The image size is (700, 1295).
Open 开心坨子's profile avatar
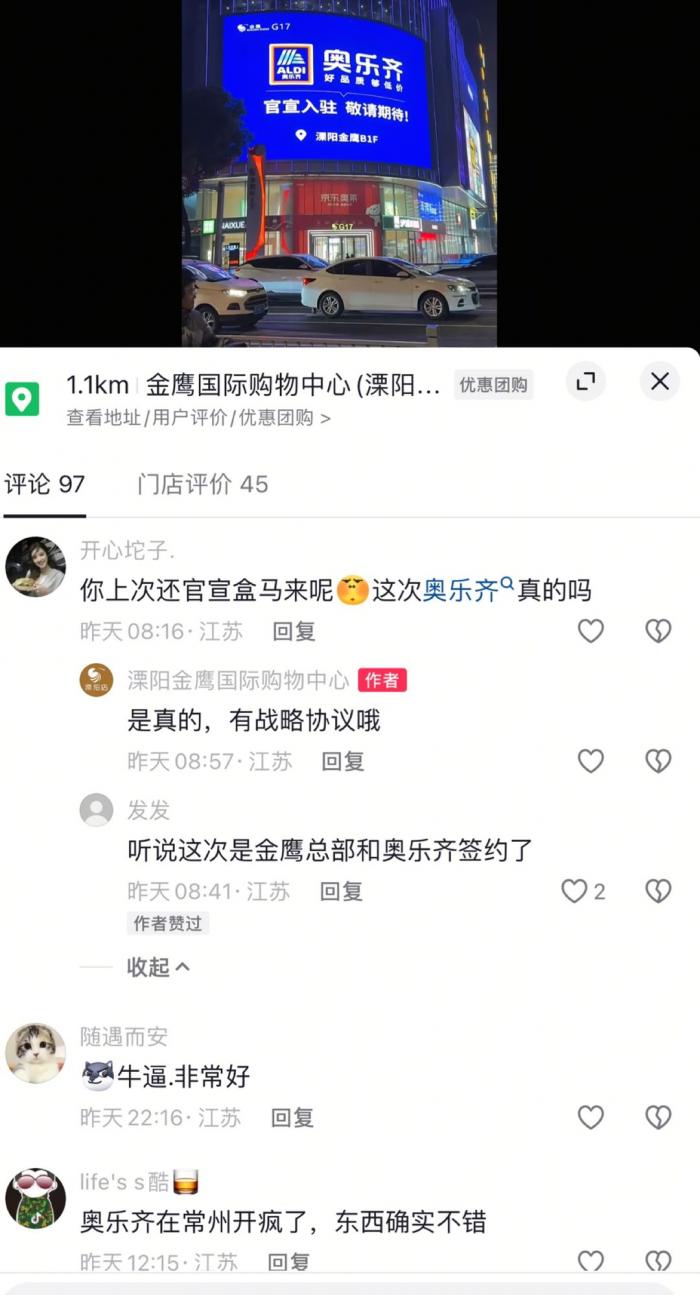[36, 567]
